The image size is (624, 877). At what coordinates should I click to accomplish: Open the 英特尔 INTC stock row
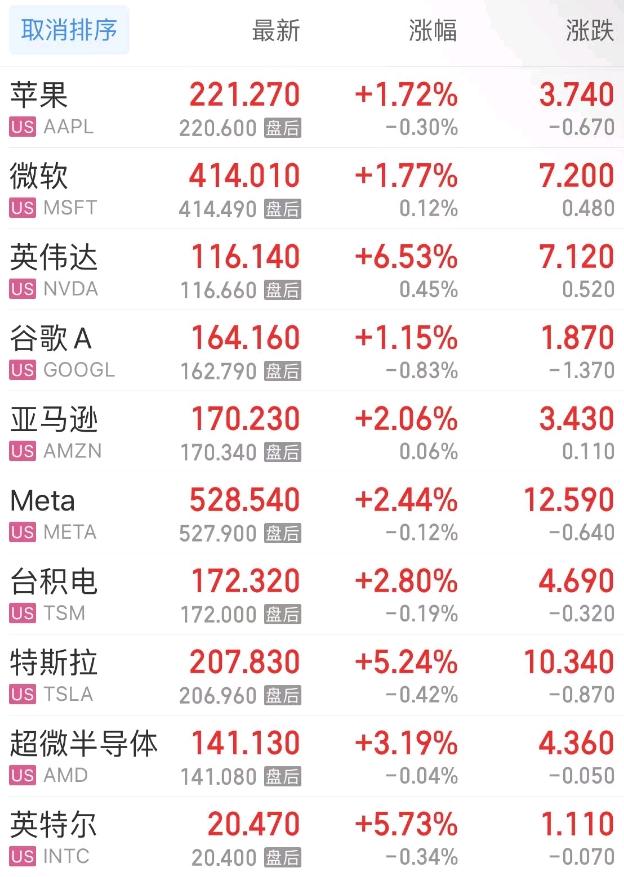pyautogui.click(x=310, y=837)
